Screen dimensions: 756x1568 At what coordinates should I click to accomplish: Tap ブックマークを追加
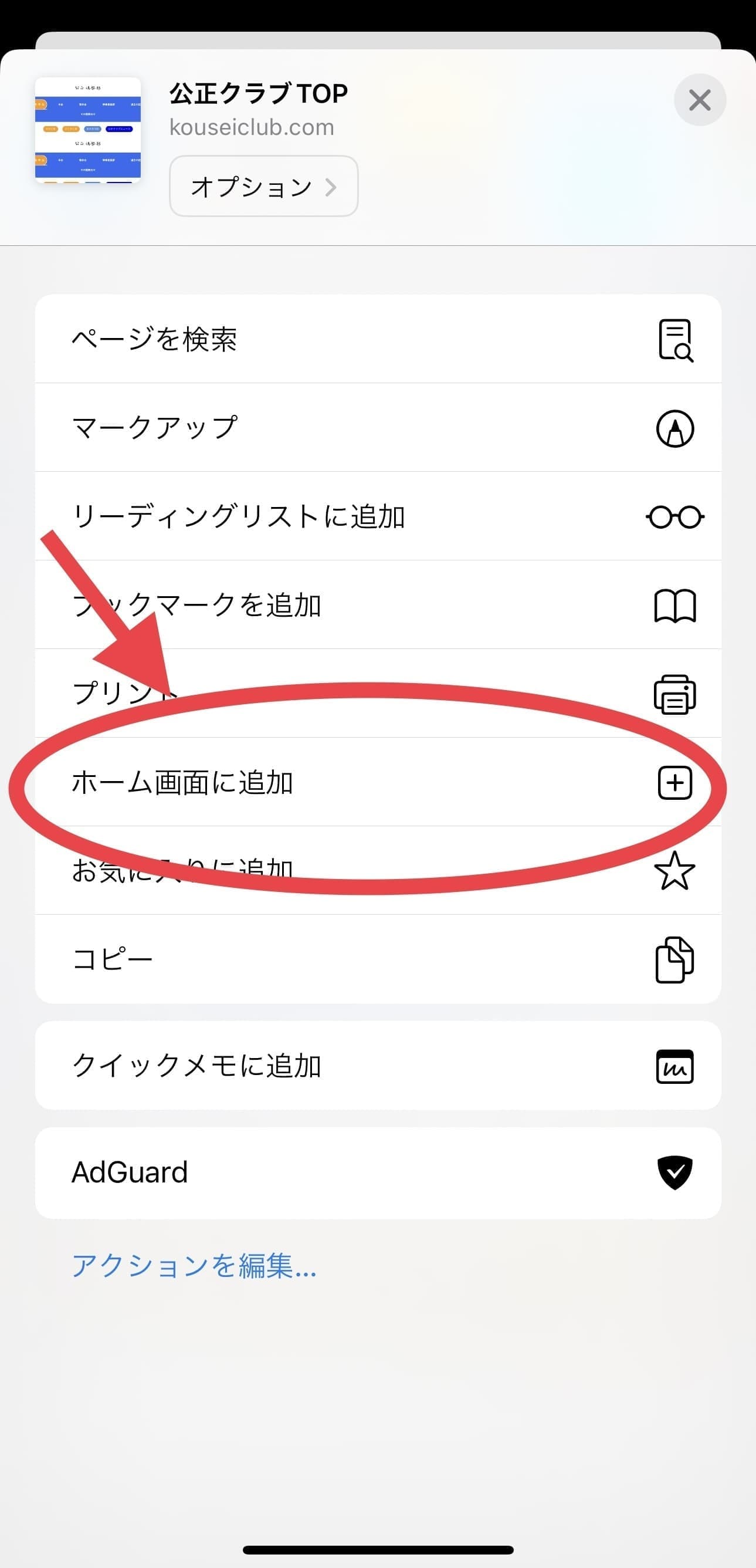point(378,605)
